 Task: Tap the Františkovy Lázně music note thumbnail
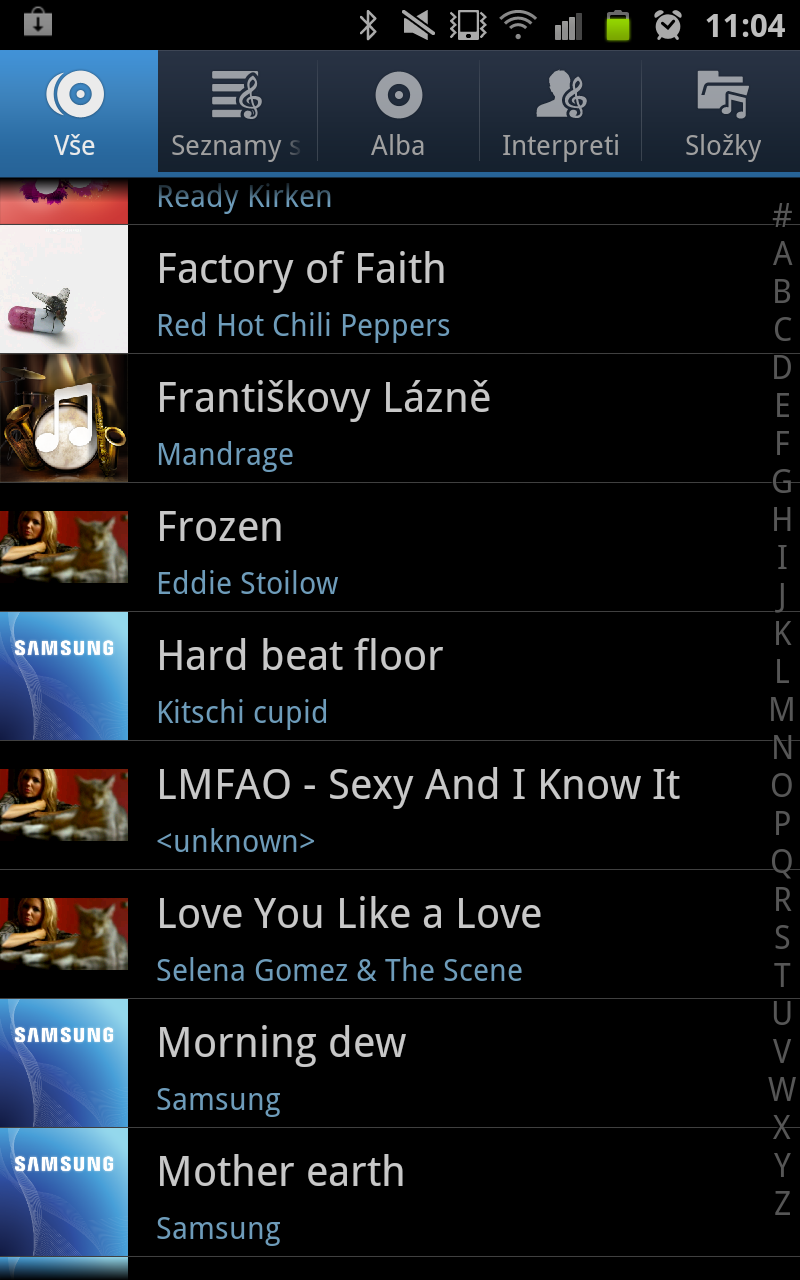[x=63, y=418]
